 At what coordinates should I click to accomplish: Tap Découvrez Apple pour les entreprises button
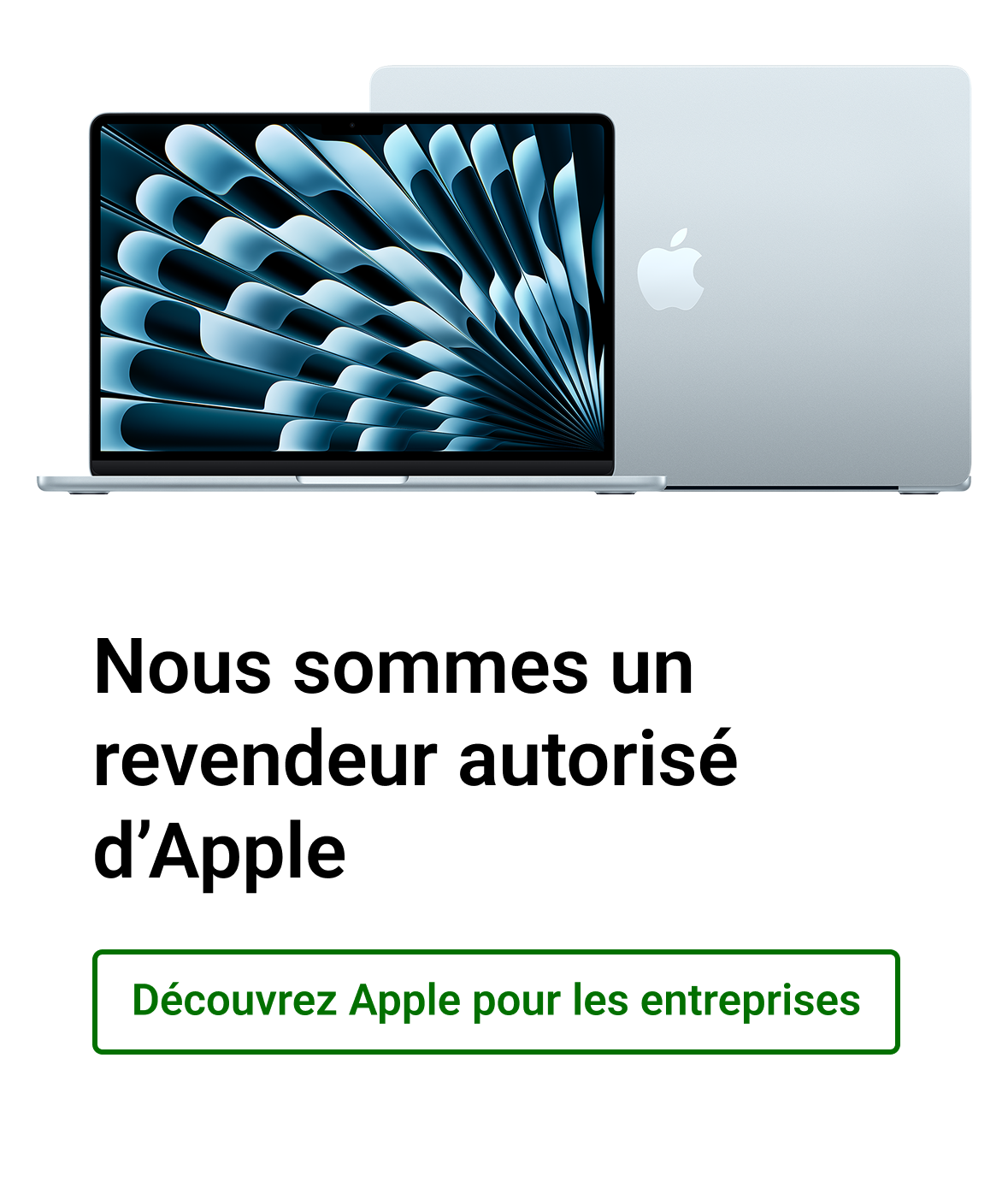(496, 1002)
